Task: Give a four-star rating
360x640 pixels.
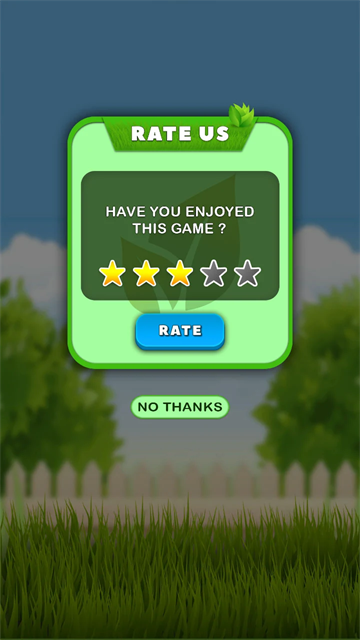Action: (213, 273)
